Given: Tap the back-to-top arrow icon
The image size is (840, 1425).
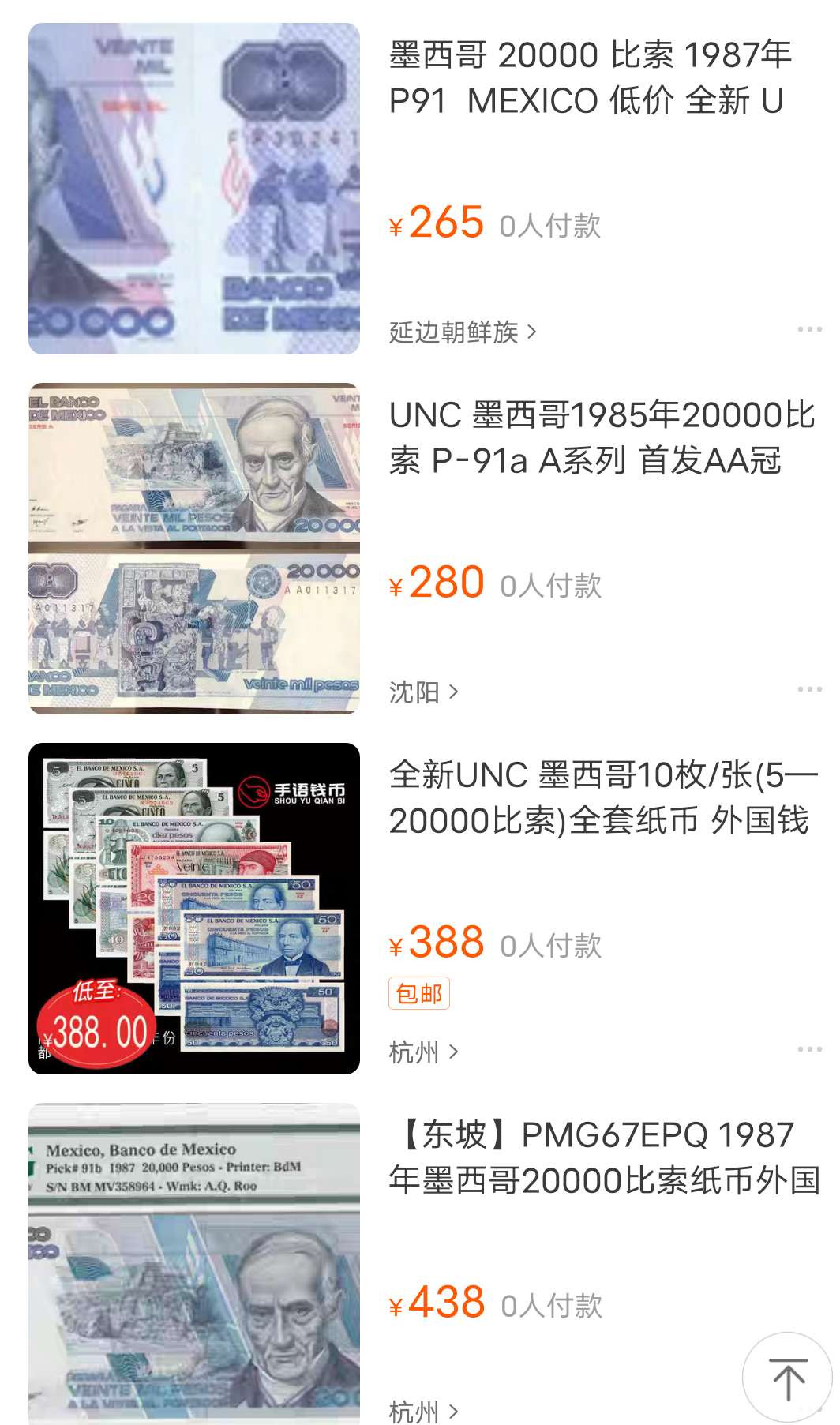Looking at the screenshot, I should (788, 1374).
